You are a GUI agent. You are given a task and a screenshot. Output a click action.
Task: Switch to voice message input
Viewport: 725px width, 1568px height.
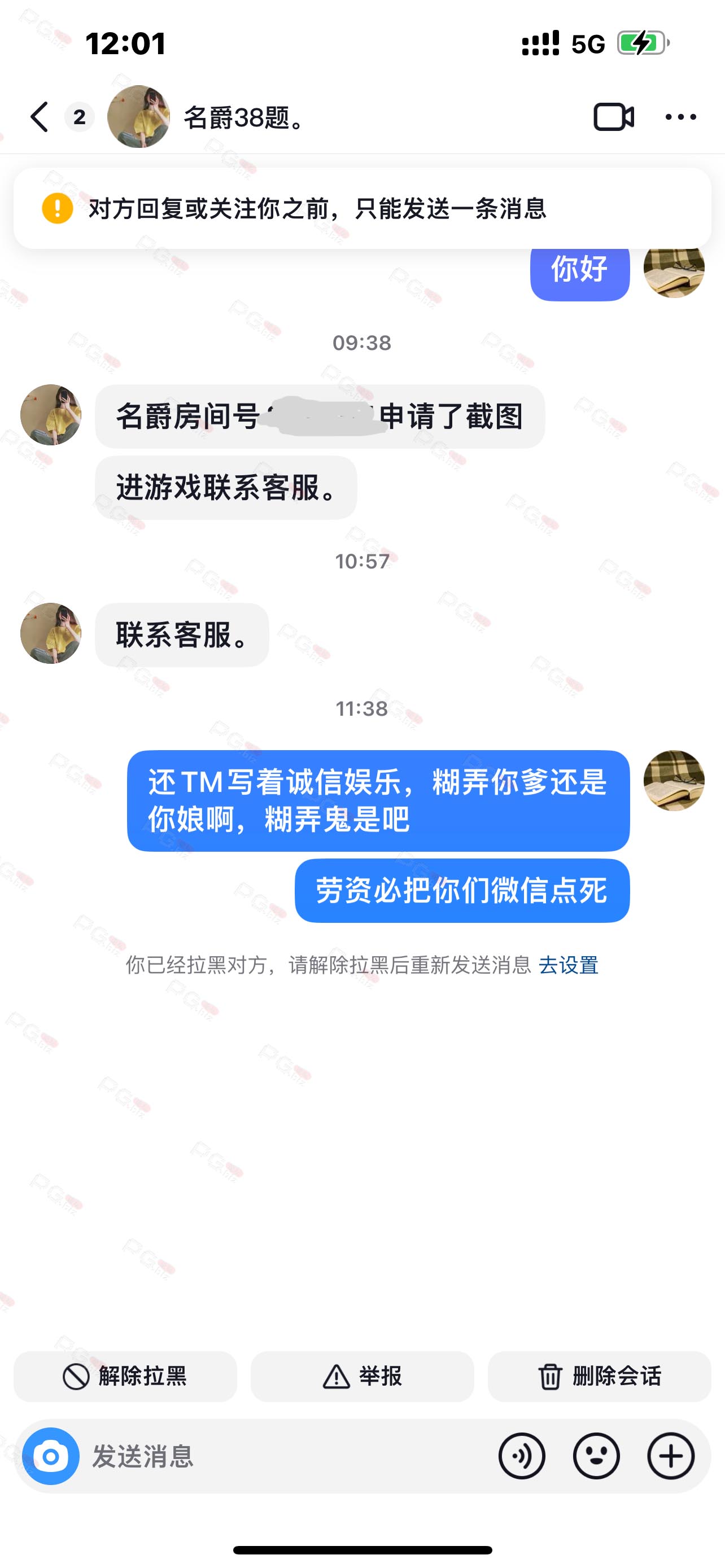coord(522,1456)
